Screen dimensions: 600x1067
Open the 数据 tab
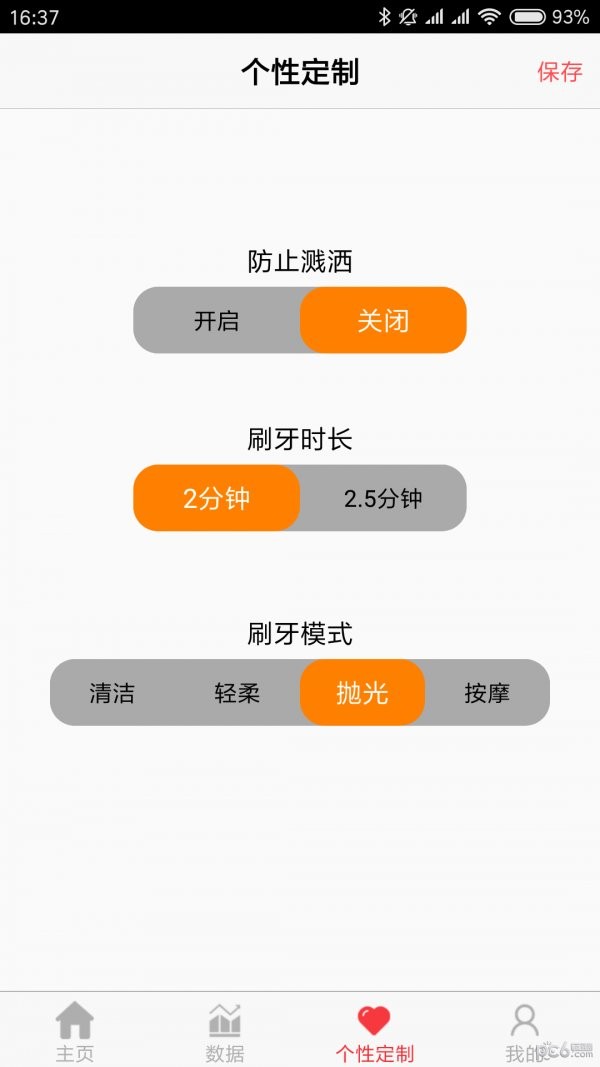[224, 1032]
